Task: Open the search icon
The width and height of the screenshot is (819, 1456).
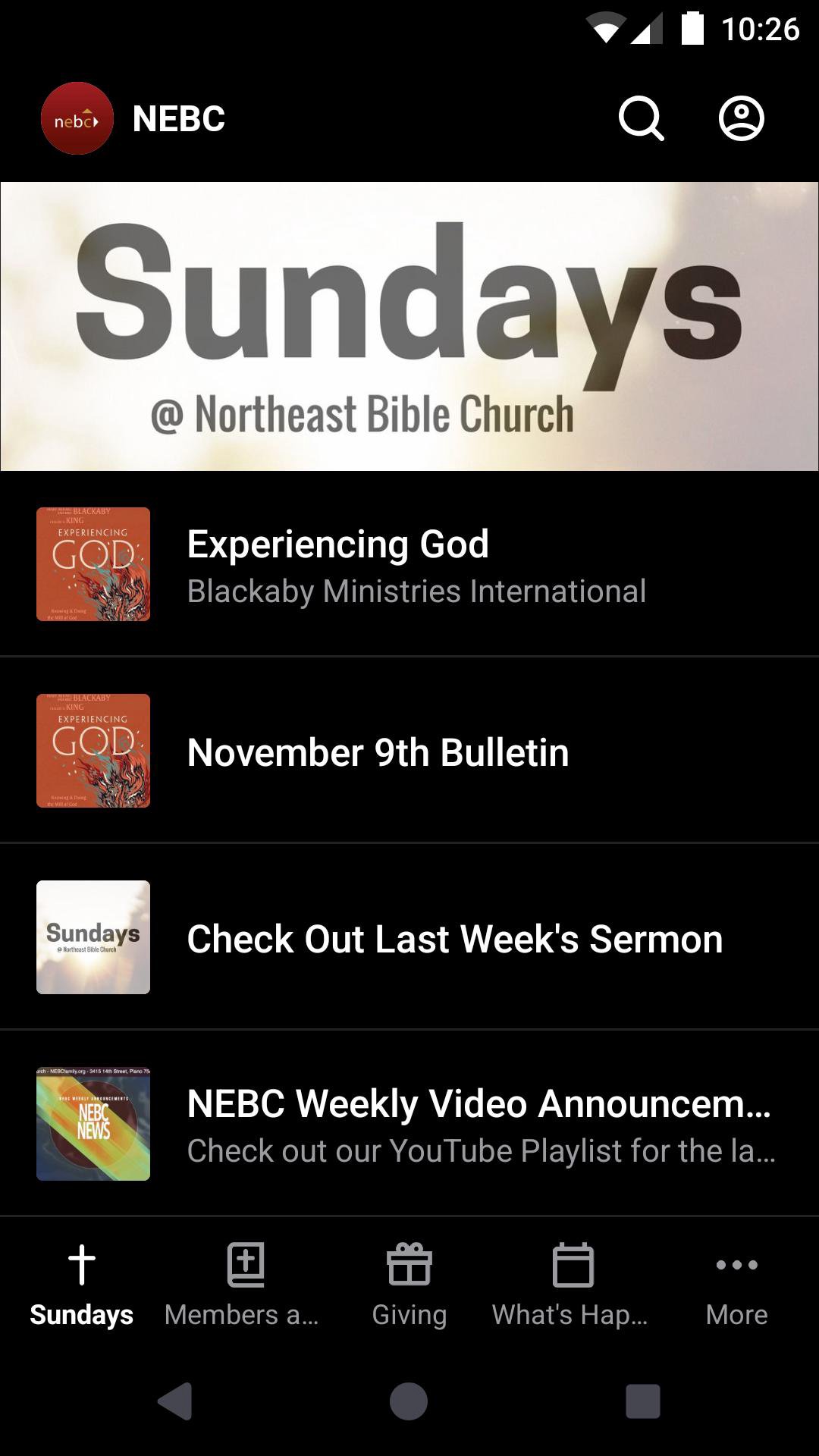Action: coord(641,118)
